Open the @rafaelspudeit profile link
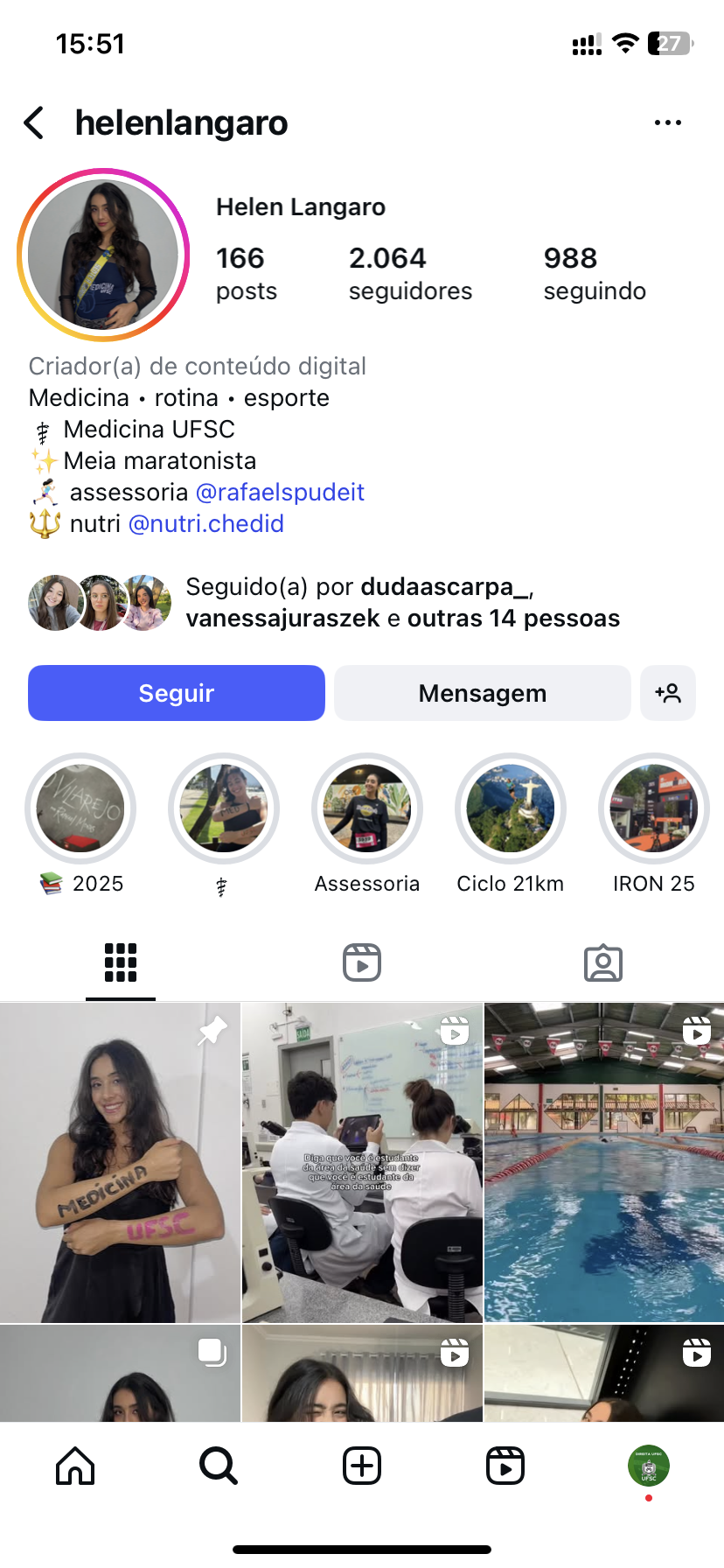Image resolution: width=724 pixels, height=1568 pixels. (280, 493)
